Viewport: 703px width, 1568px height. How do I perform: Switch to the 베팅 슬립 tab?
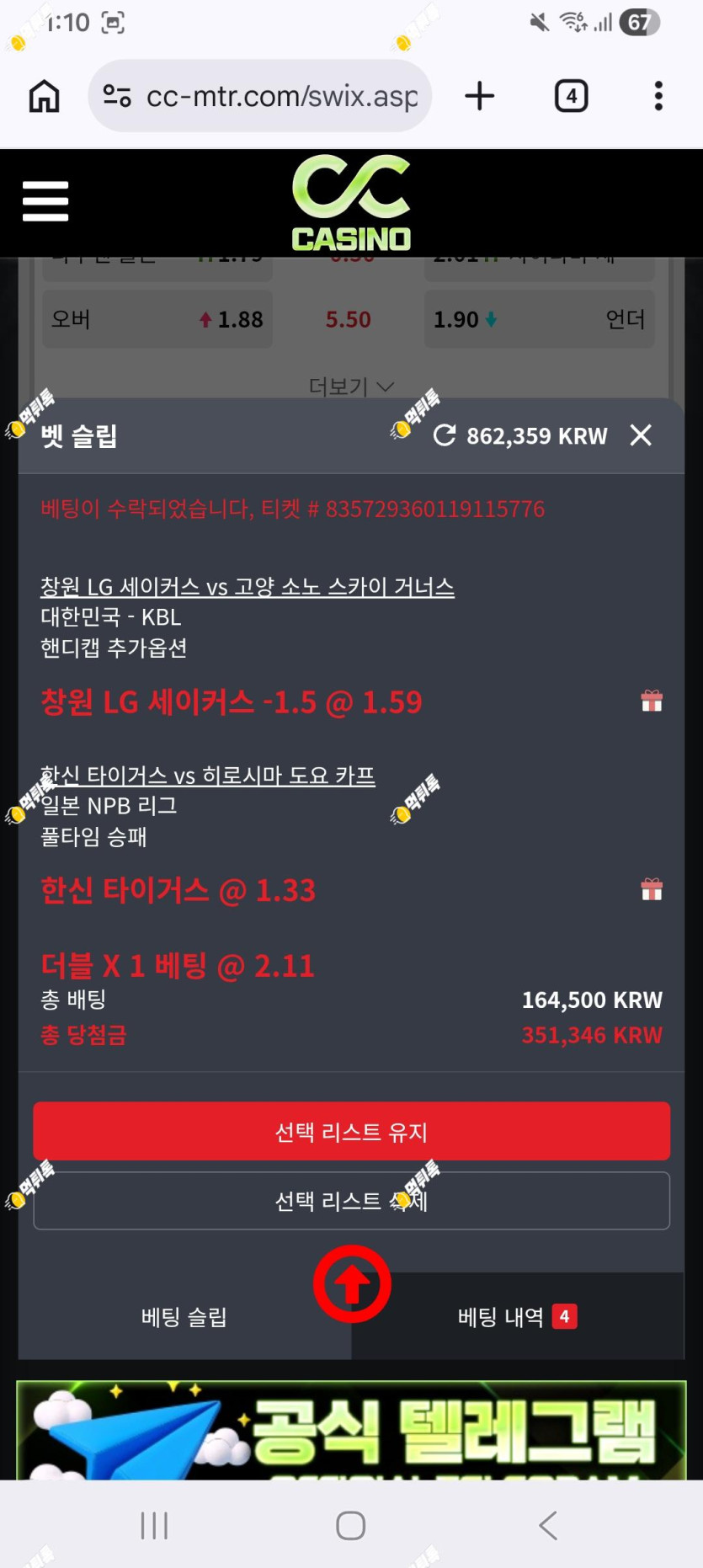coord(184,1316)
